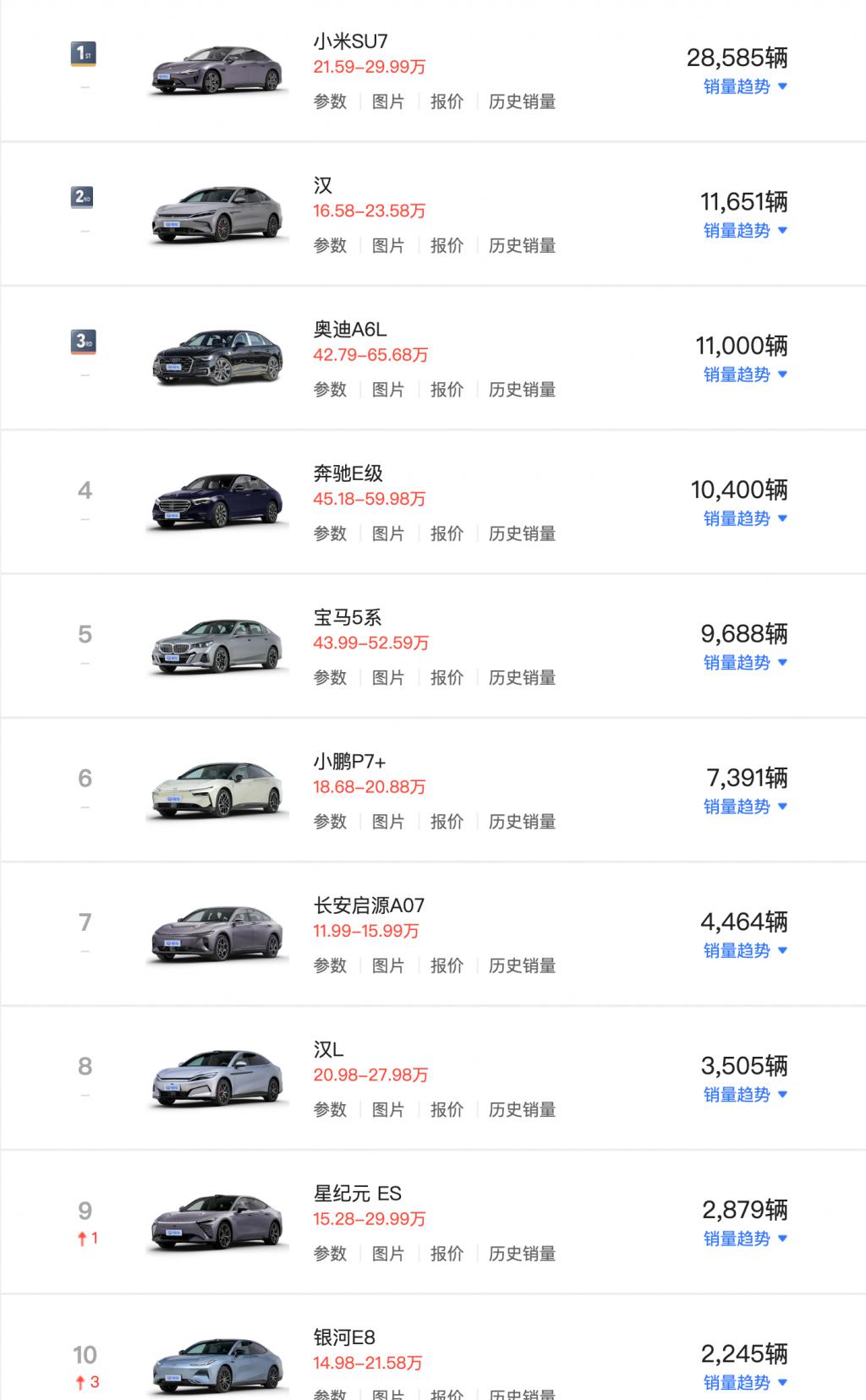Open 历史销量 for 奔驰E级
The height and width of the screenshot is (1400, 866).
coord(522,533)
